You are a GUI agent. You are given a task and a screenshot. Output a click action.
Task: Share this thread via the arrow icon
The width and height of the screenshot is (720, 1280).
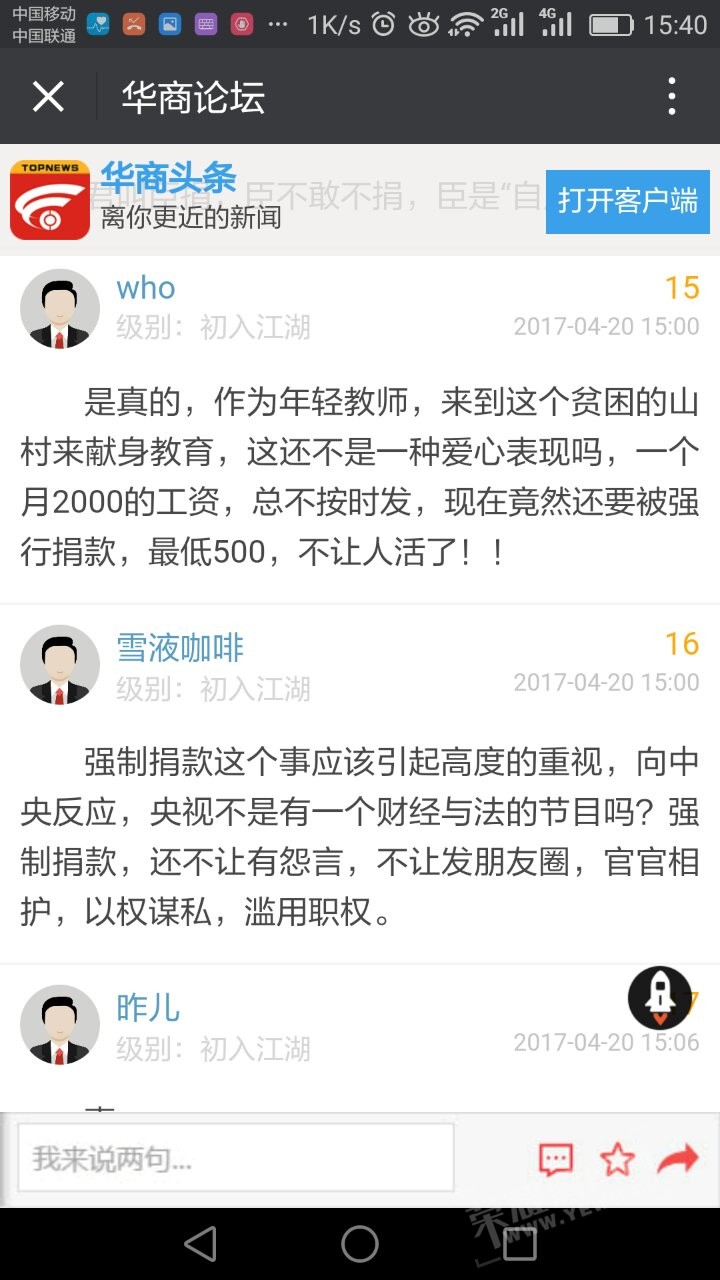pyautogui.click(x=677, y=1159)
